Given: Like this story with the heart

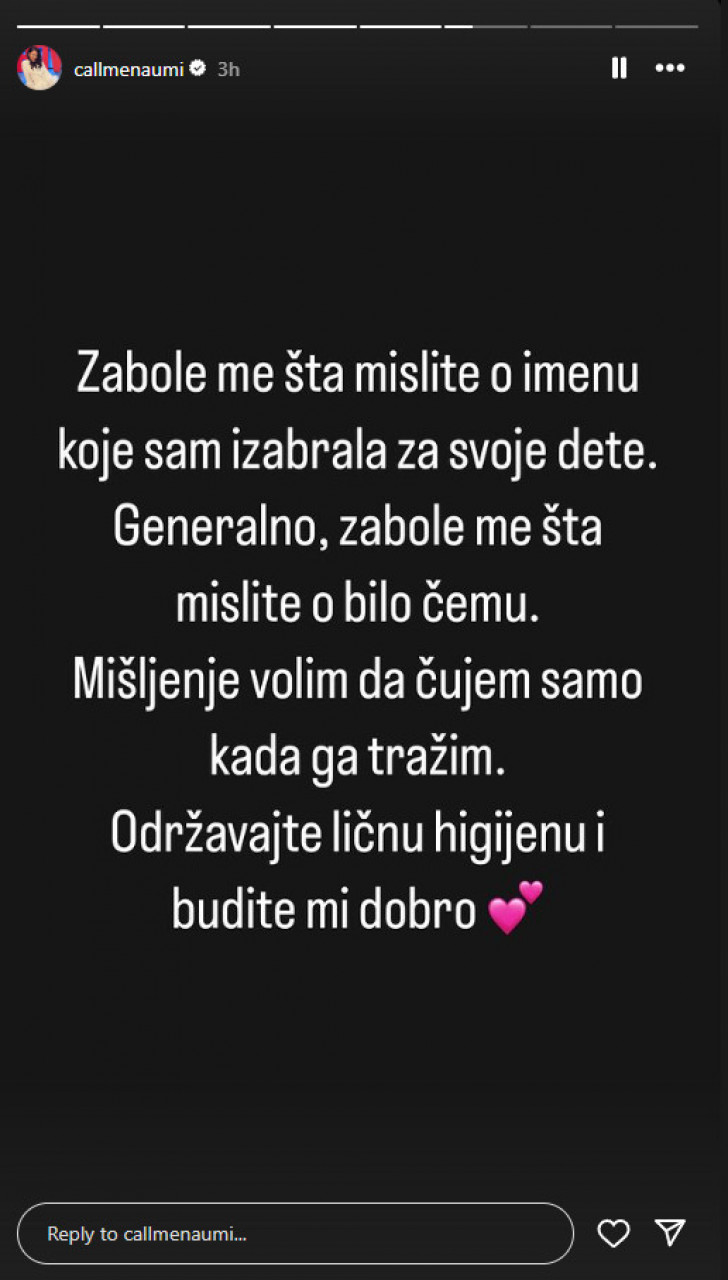Looking at the screenshot, I should (613, 1233).
